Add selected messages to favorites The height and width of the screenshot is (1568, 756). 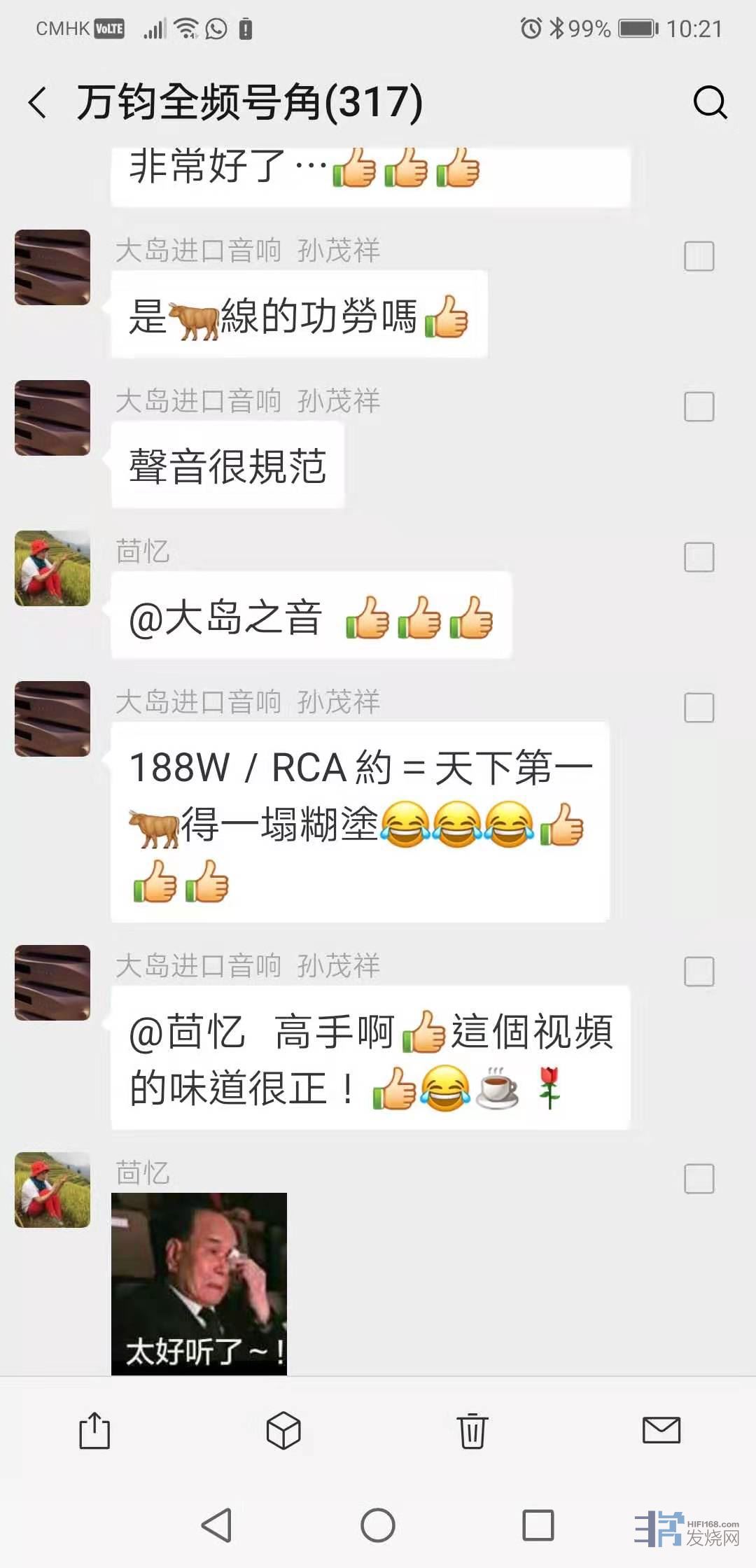(x=283, y=1430)
